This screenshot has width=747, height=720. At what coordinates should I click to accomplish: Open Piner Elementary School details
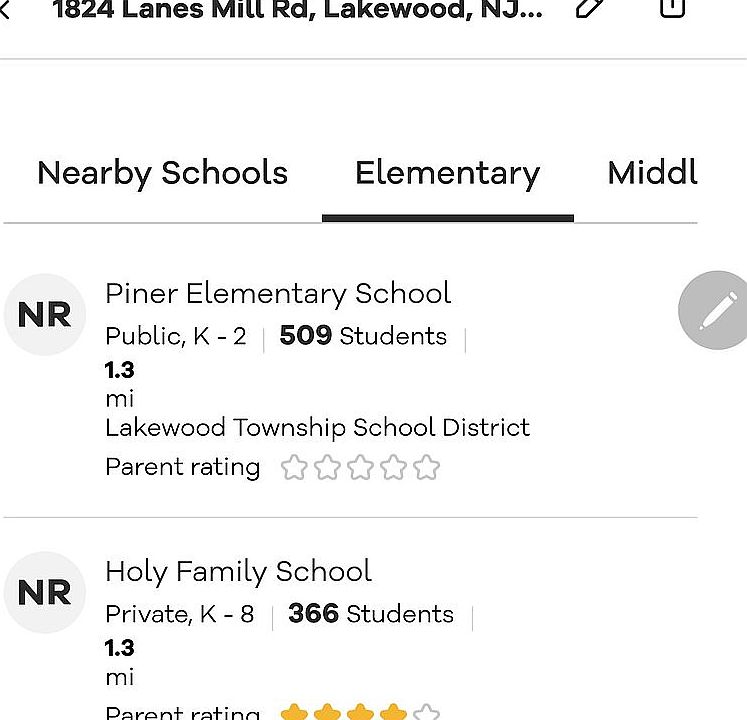click(278, 294)
